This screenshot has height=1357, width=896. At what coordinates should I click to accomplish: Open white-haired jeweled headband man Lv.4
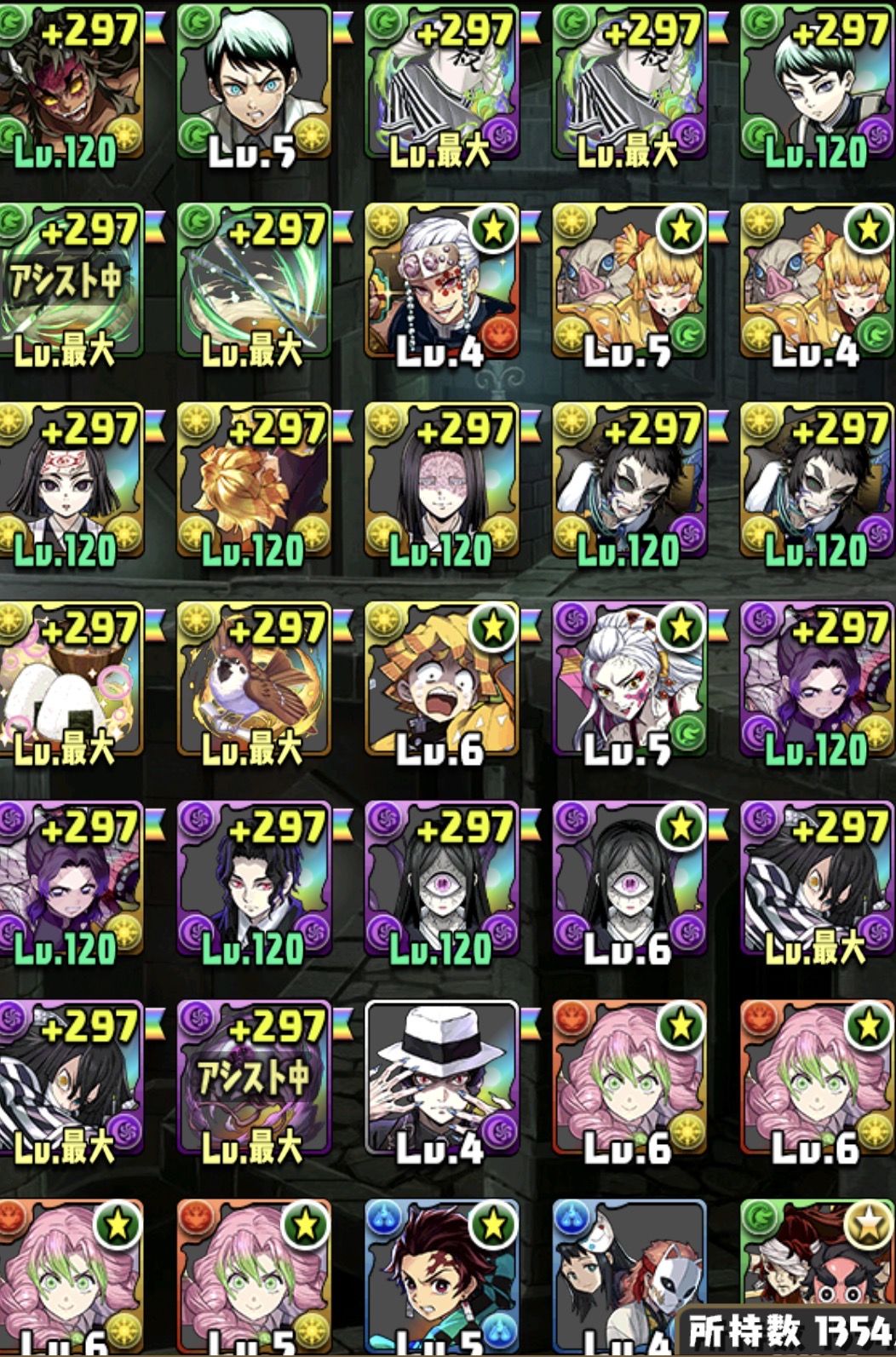441,283
